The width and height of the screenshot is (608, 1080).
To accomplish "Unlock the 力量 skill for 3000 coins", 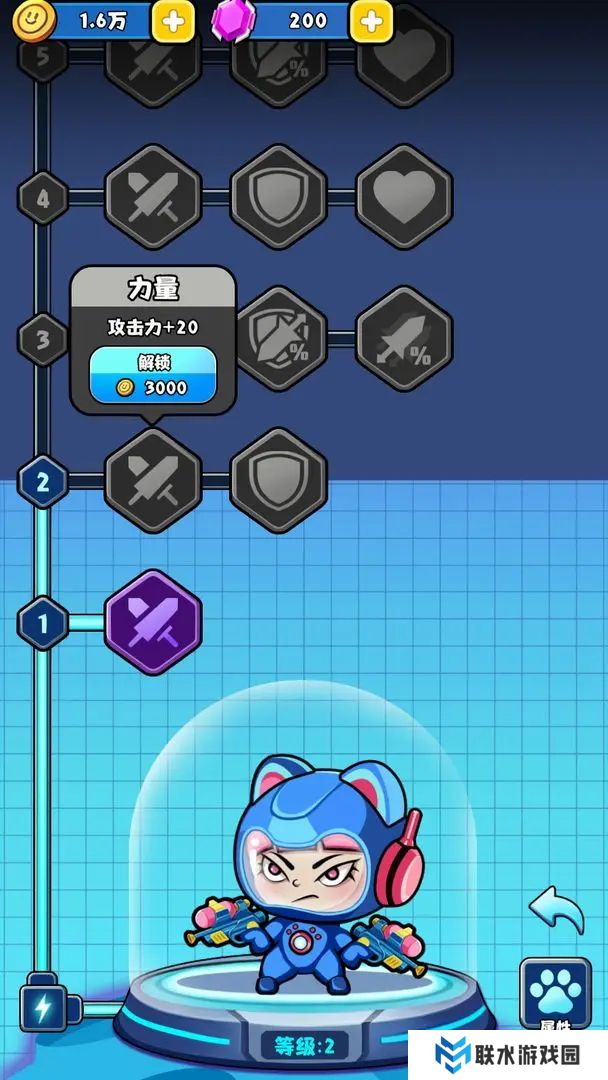I will coord(152,375).
